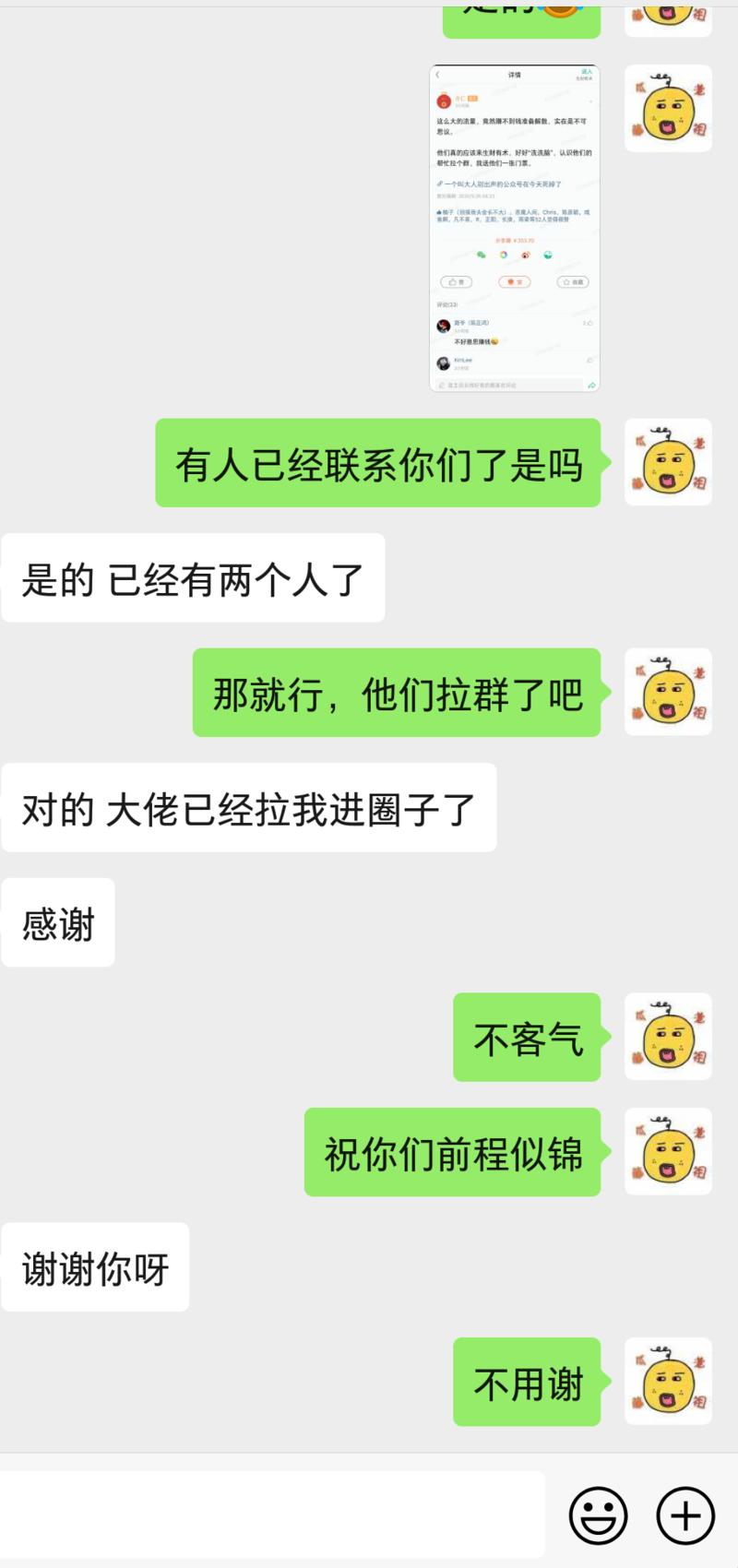Select the green globe share icon
The width and height of the screenshot is (738, 1568).
tap(548, 255)
